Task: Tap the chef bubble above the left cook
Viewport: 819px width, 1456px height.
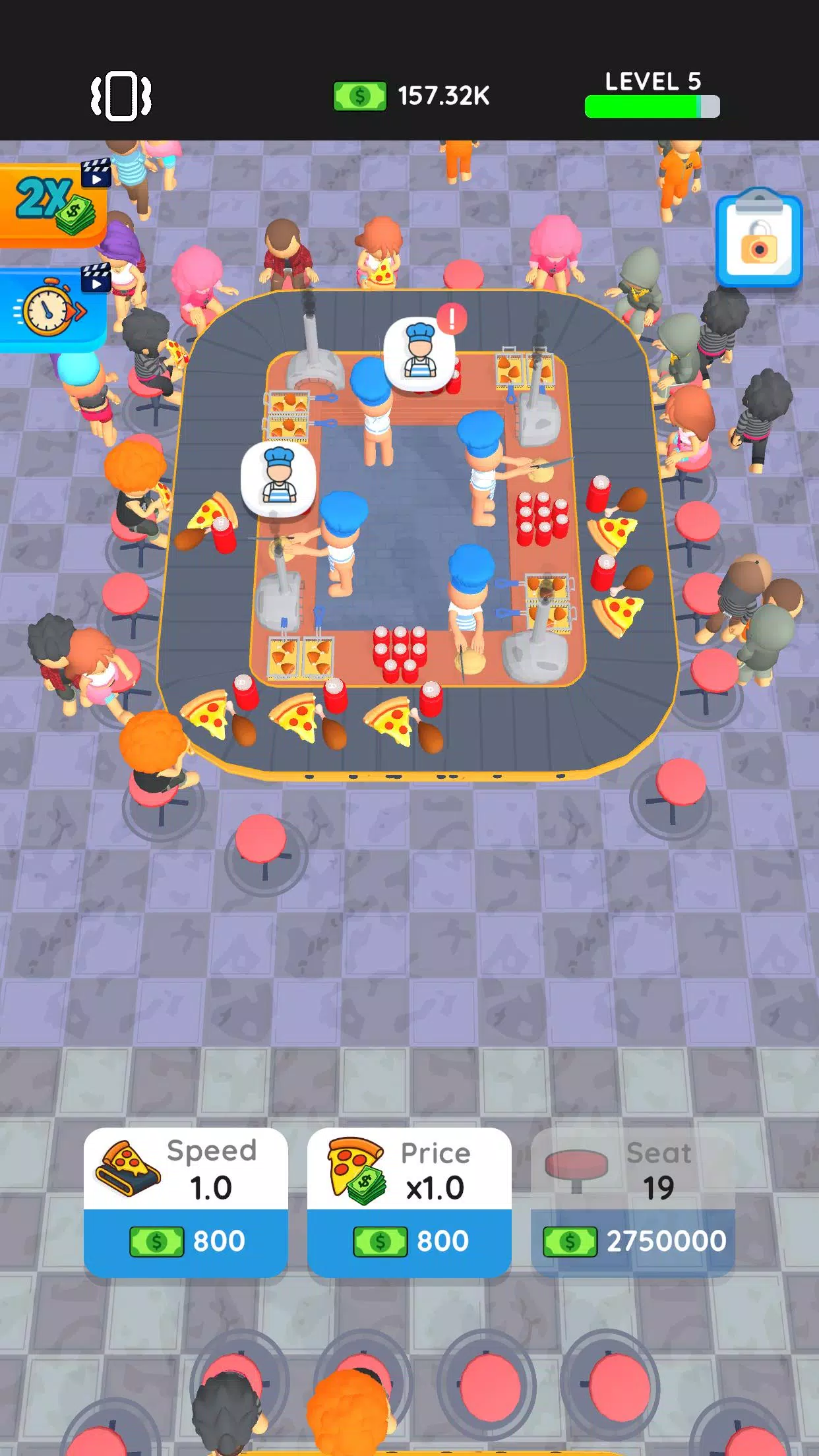Action: coord(278,479)
